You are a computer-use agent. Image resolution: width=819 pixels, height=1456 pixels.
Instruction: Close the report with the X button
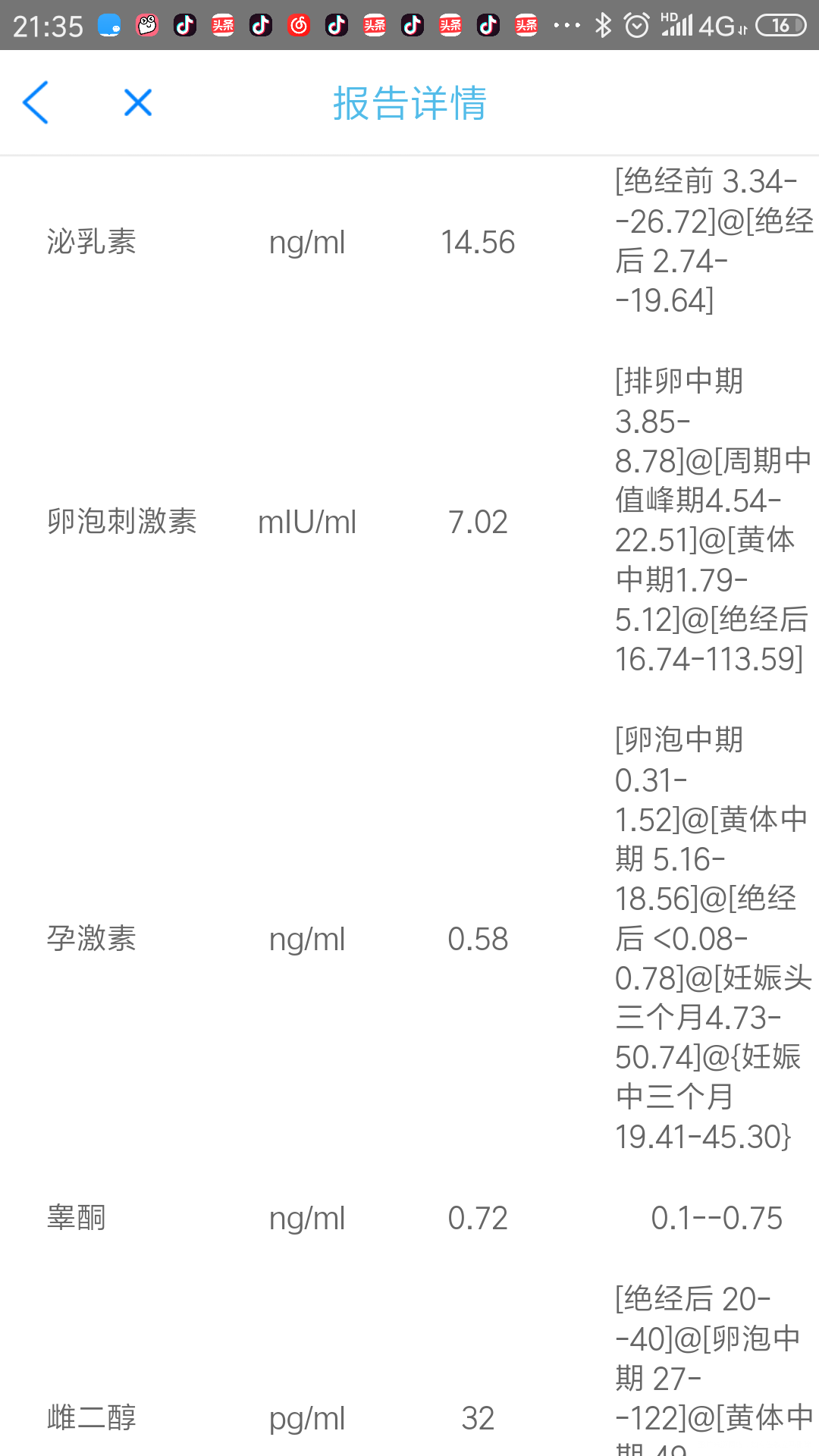point(137,102)
